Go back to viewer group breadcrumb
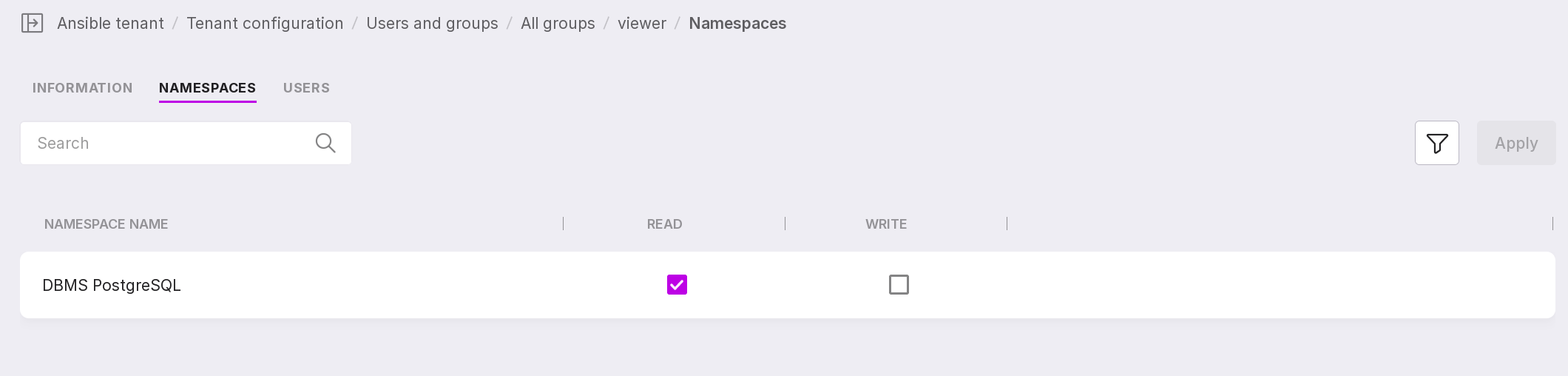The image size is (1568, 376). [641, 24]
